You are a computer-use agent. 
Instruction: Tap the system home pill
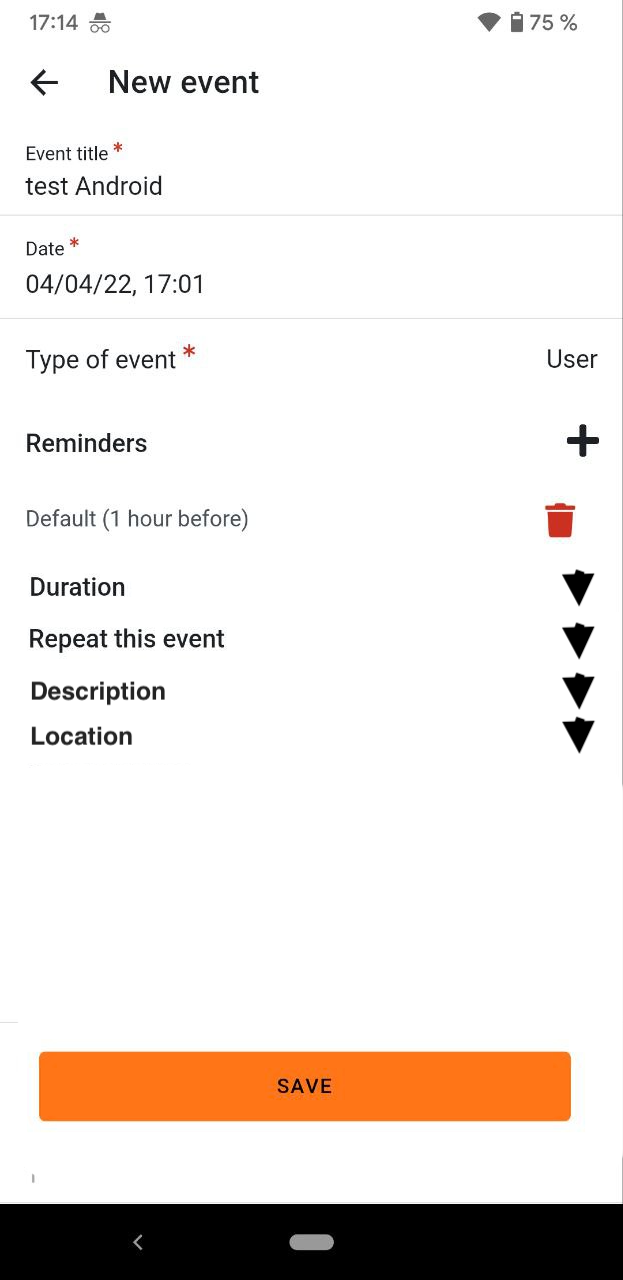pos(311,1242)
